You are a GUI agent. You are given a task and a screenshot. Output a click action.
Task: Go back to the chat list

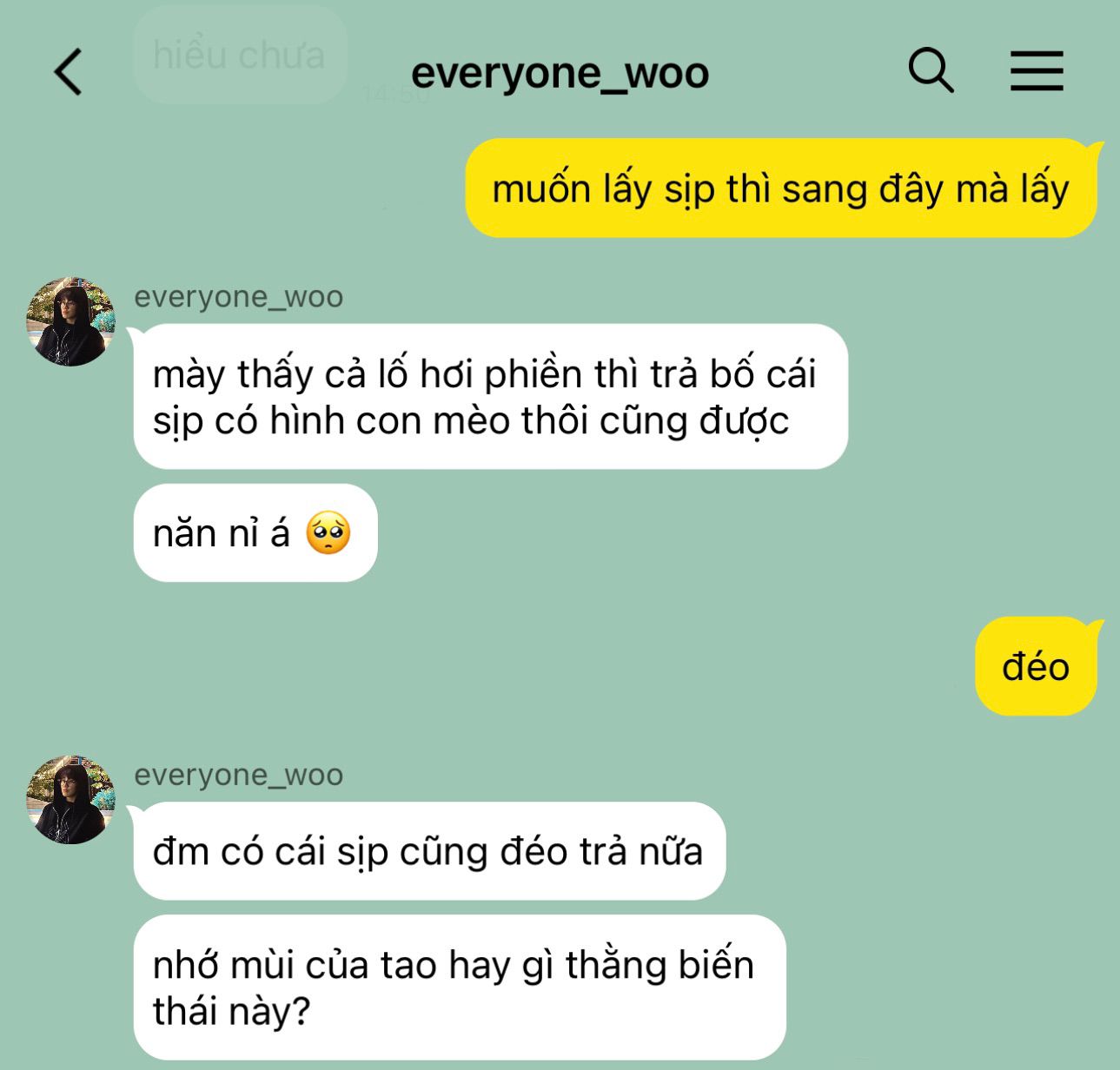coord(69,71)
